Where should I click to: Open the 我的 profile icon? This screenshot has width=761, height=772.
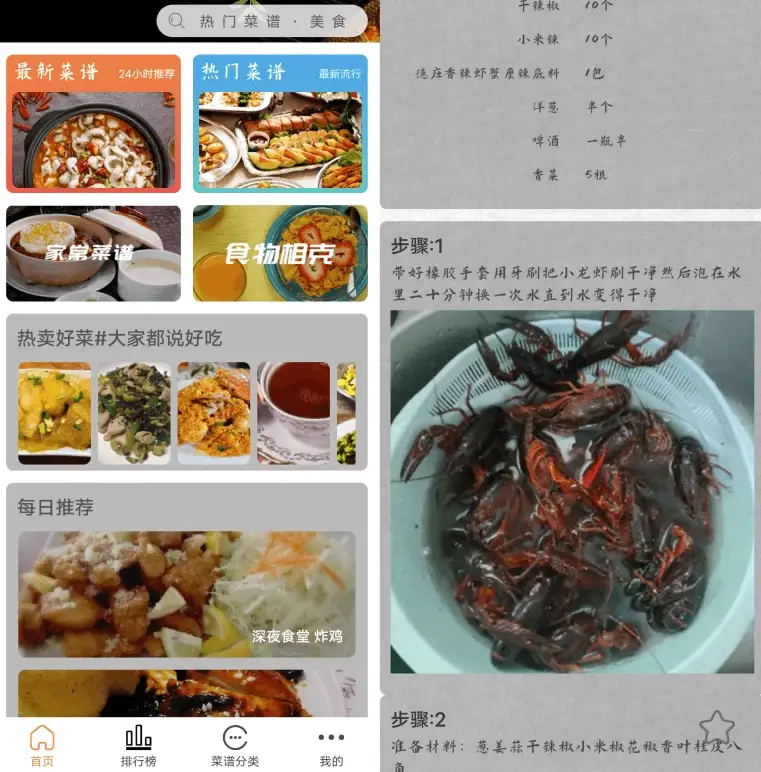coord(332,739)
